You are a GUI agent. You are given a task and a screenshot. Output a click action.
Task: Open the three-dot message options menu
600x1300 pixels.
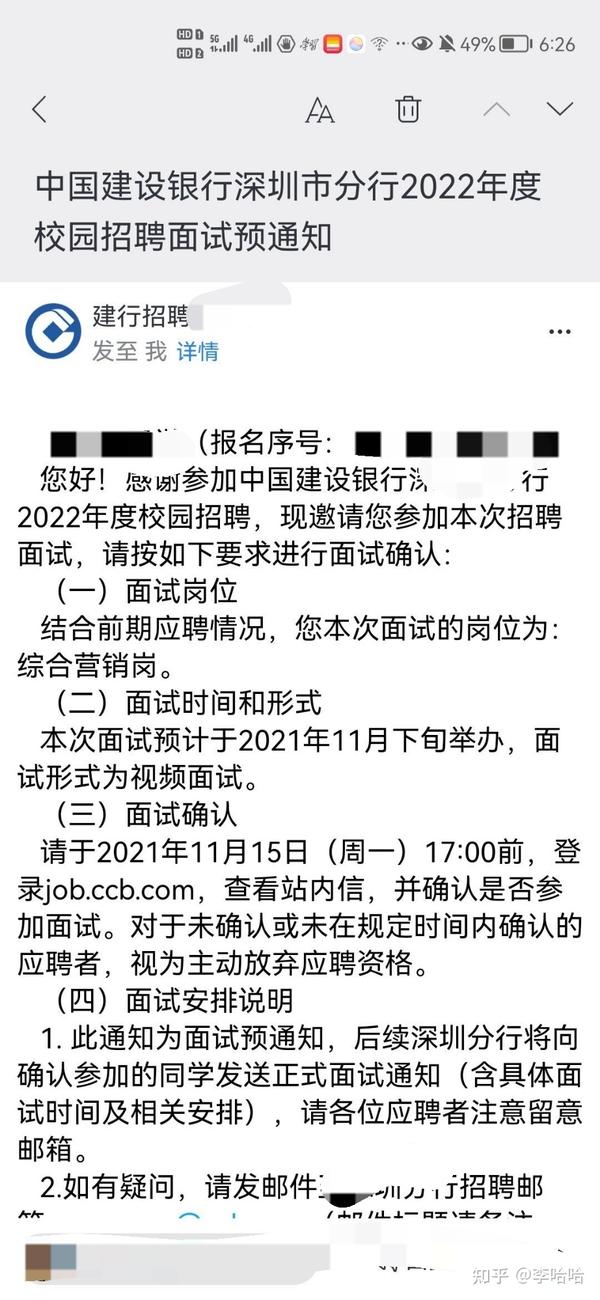[557, 331]
